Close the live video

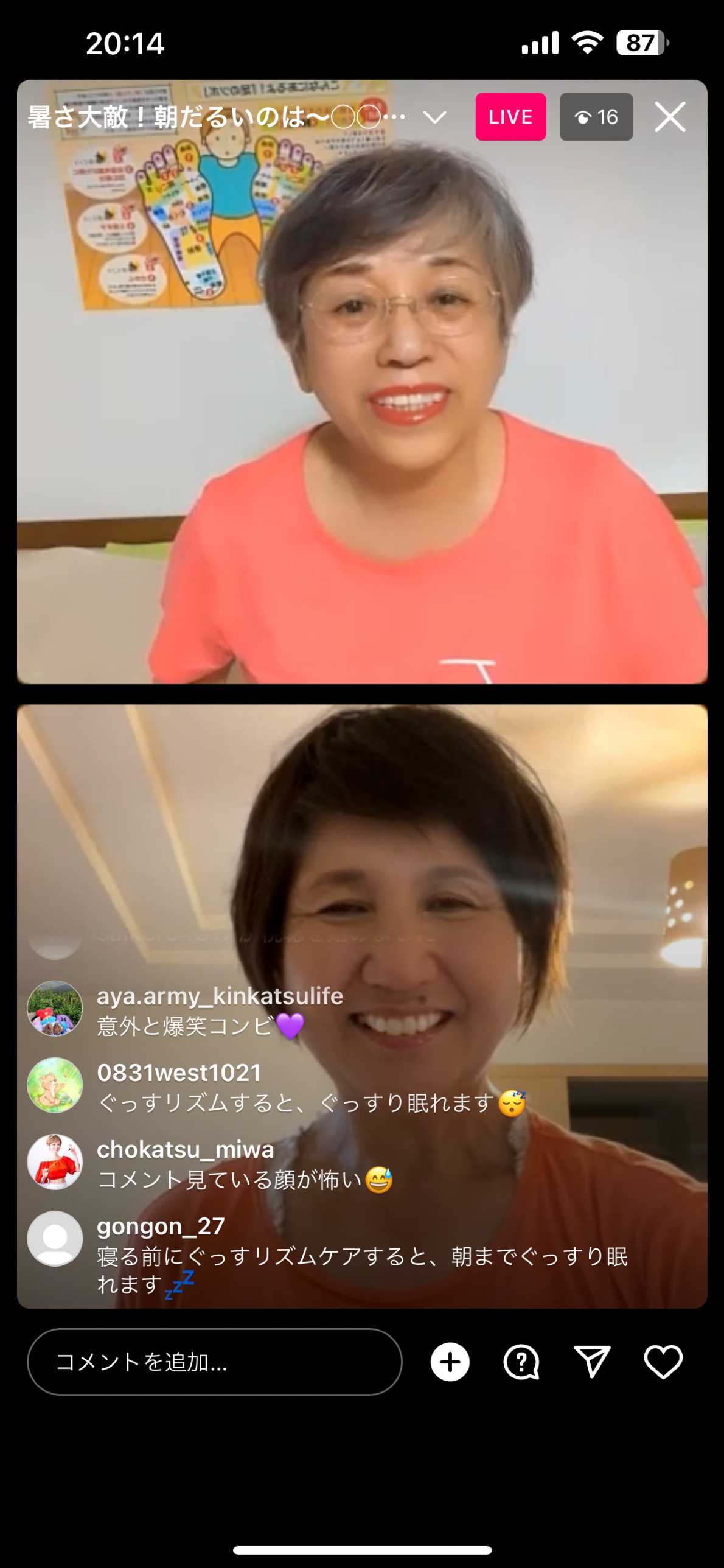670,117
